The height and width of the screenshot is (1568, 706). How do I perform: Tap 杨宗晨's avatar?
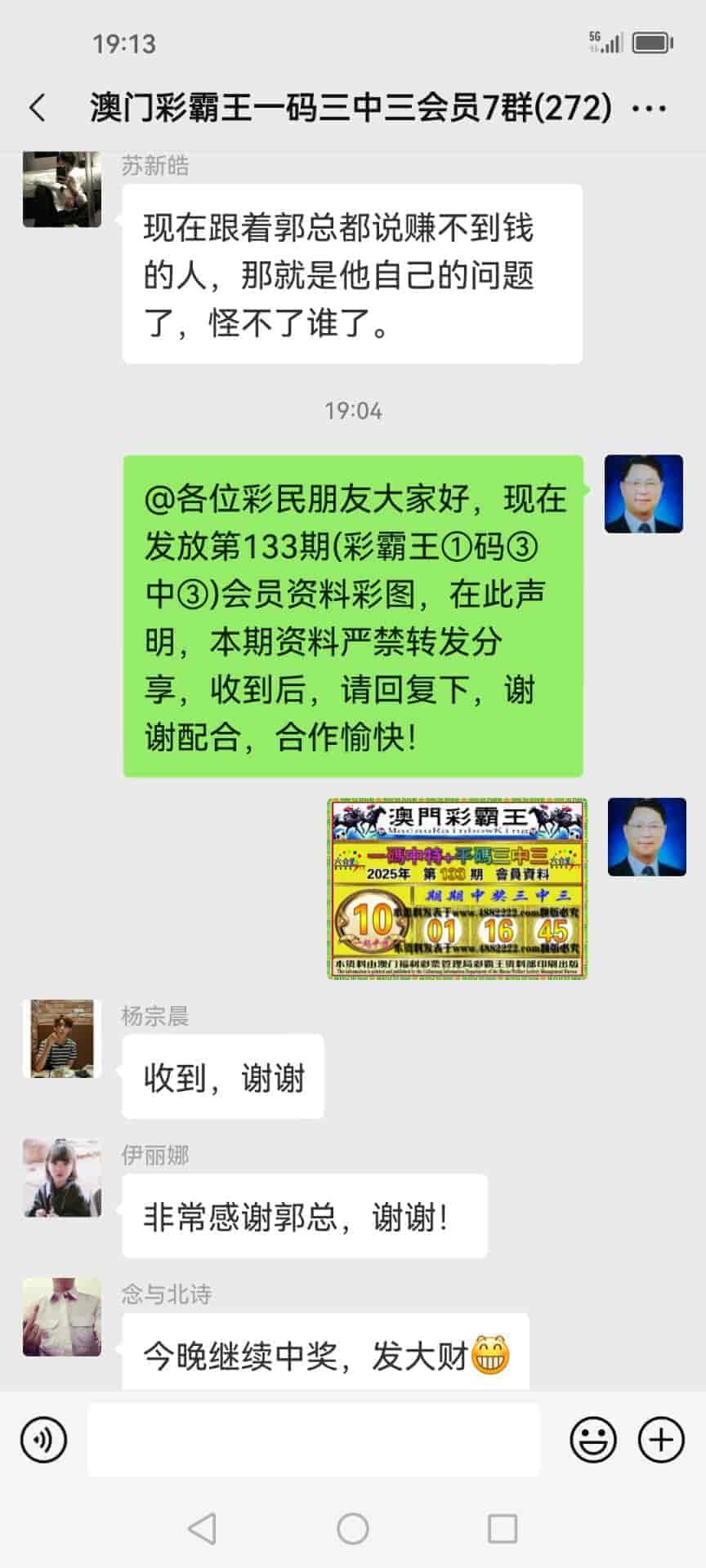coord(62,1039)
